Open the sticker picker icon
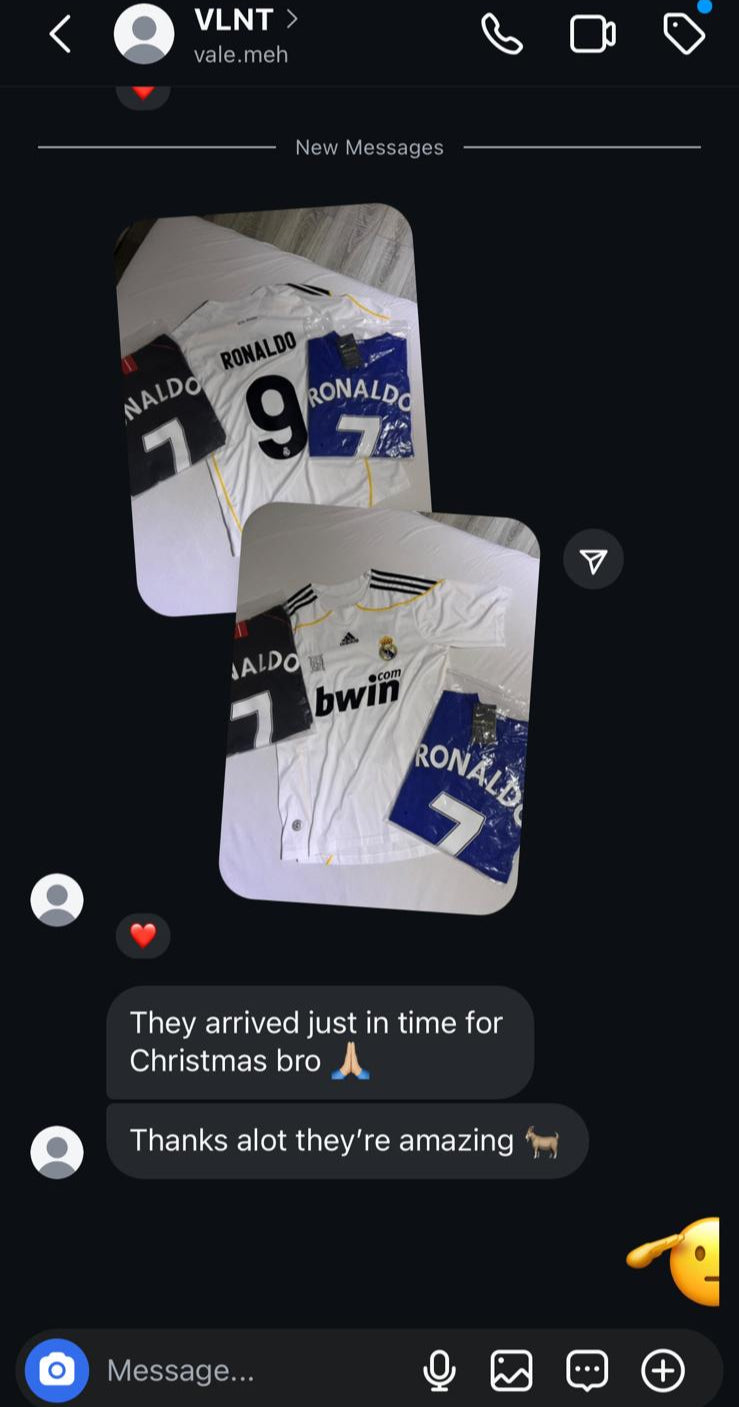Screen dimensions: 739x1407 (586, 1370)
